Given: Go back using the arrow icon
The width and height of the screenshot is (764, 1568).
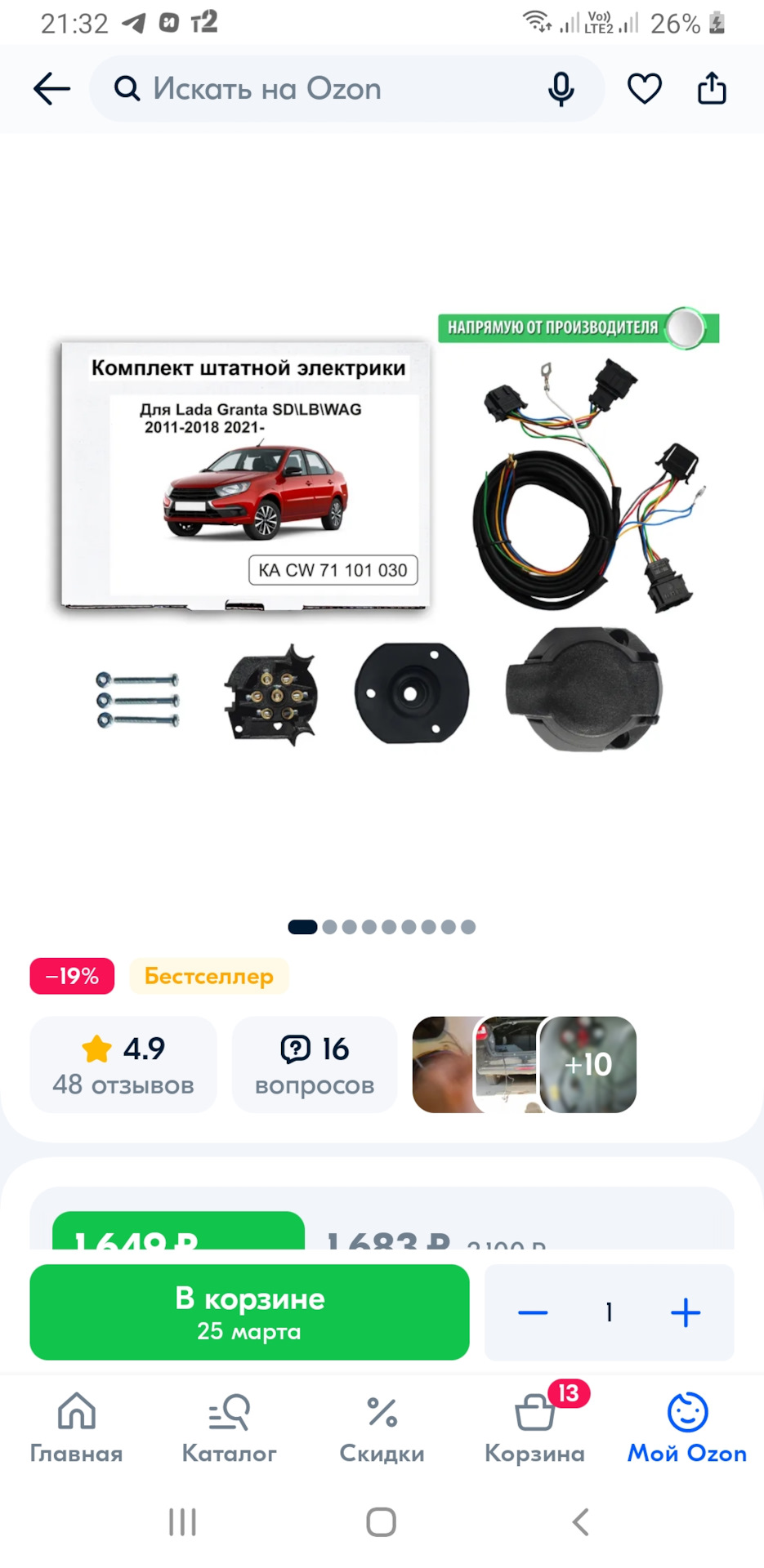Looking at the screenshot, I should click(x=51, y=88).
